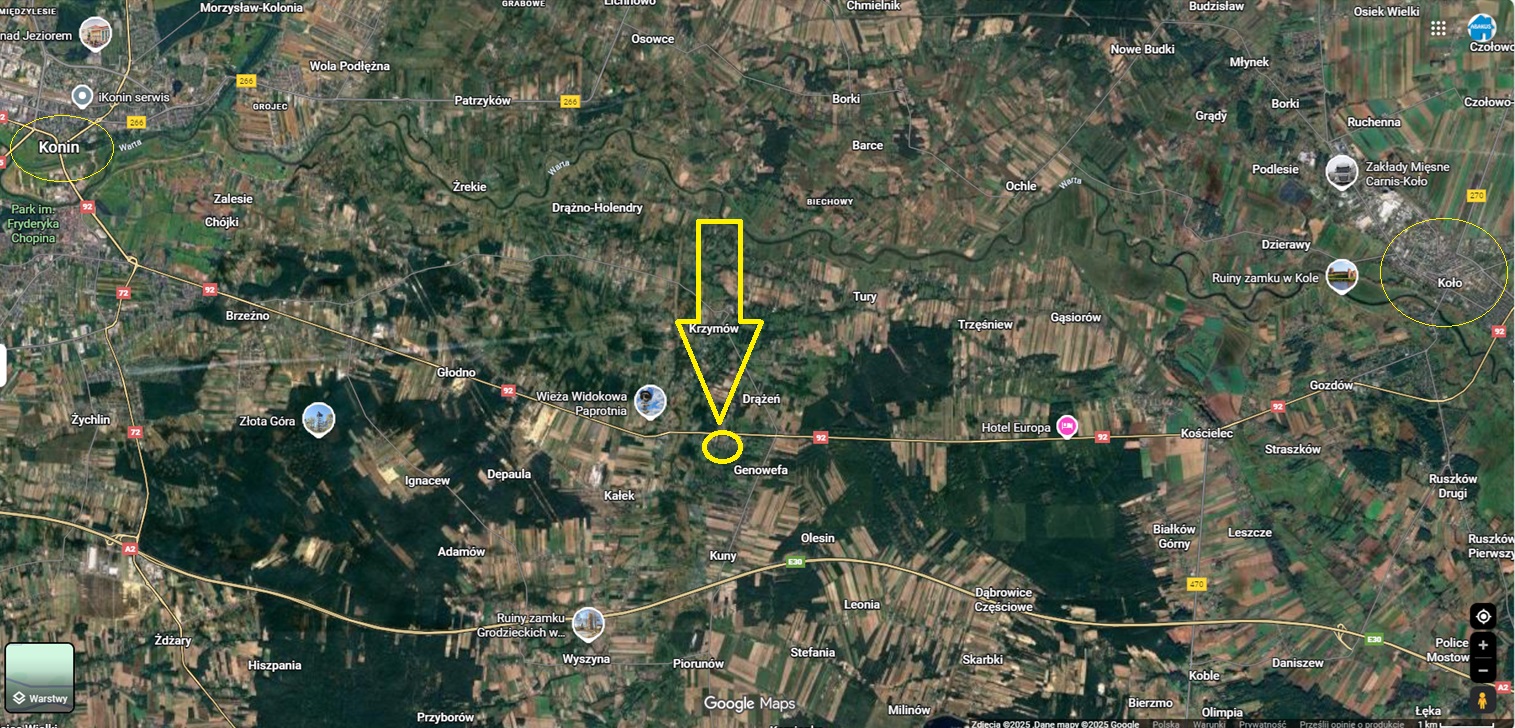Select the Wieża Widokowa Paprotnia marker
This screenshot has height=728, width=1515.
click(651, 401)
